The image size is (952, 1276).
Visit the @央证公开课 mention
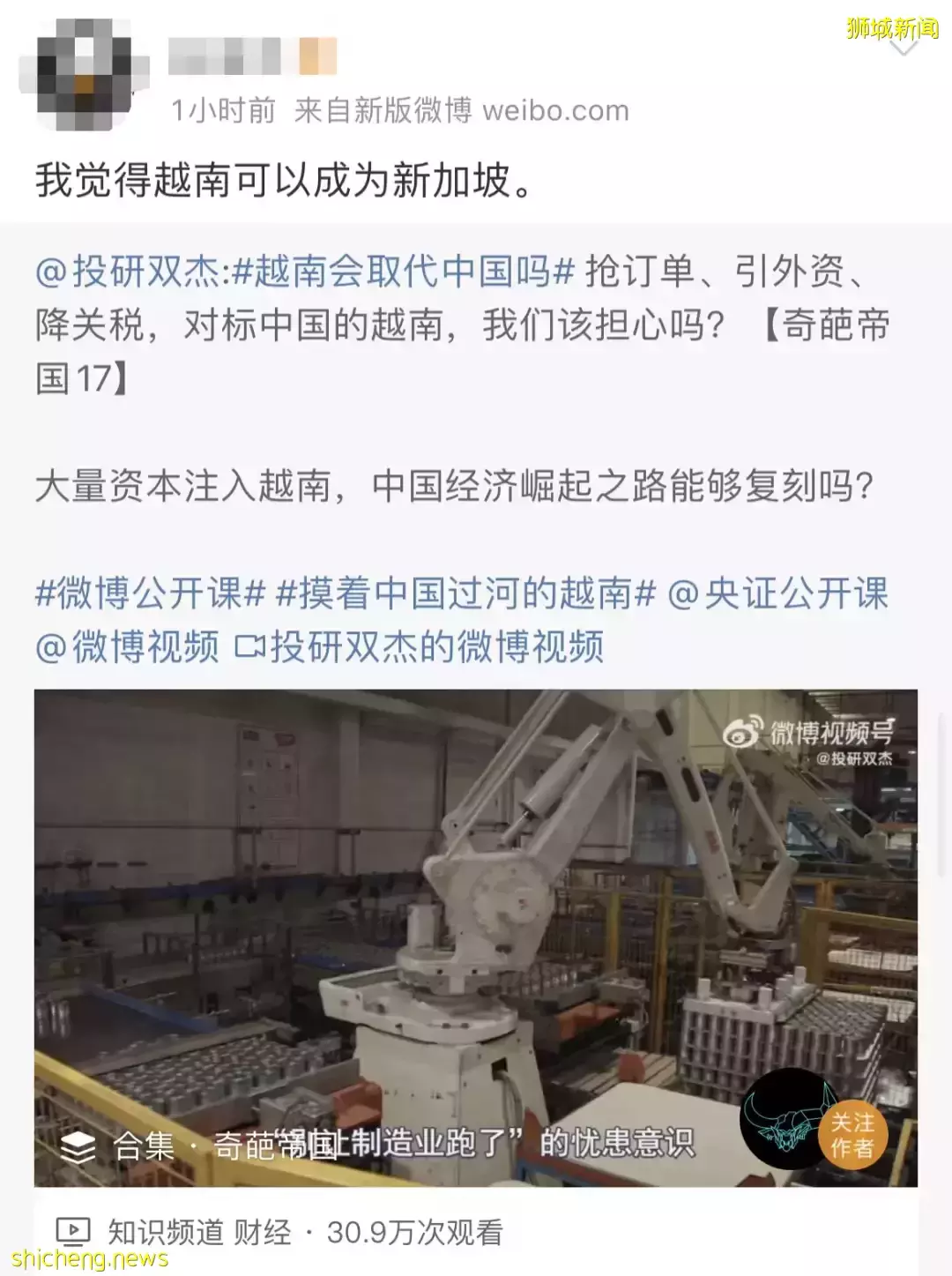point(777,593)
